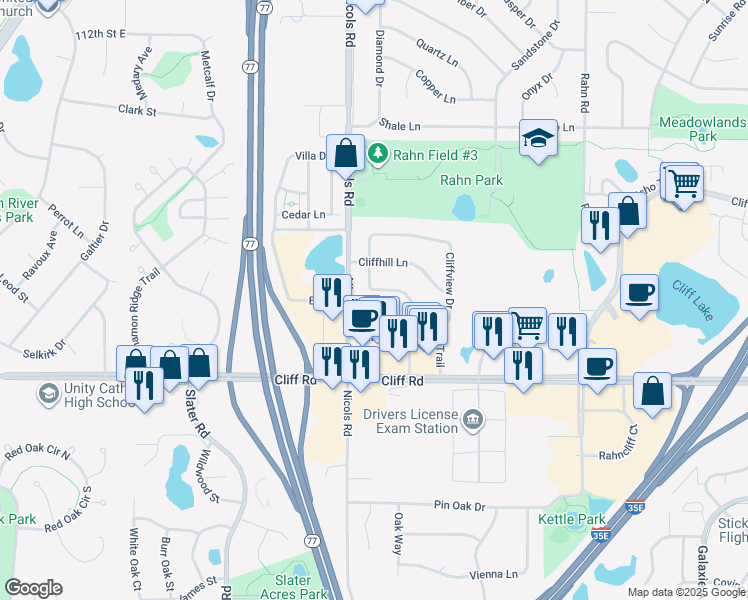Open the Unity Catholic High School marker
Viewport: 748px width, 600px height.
[x=47, y=393]
